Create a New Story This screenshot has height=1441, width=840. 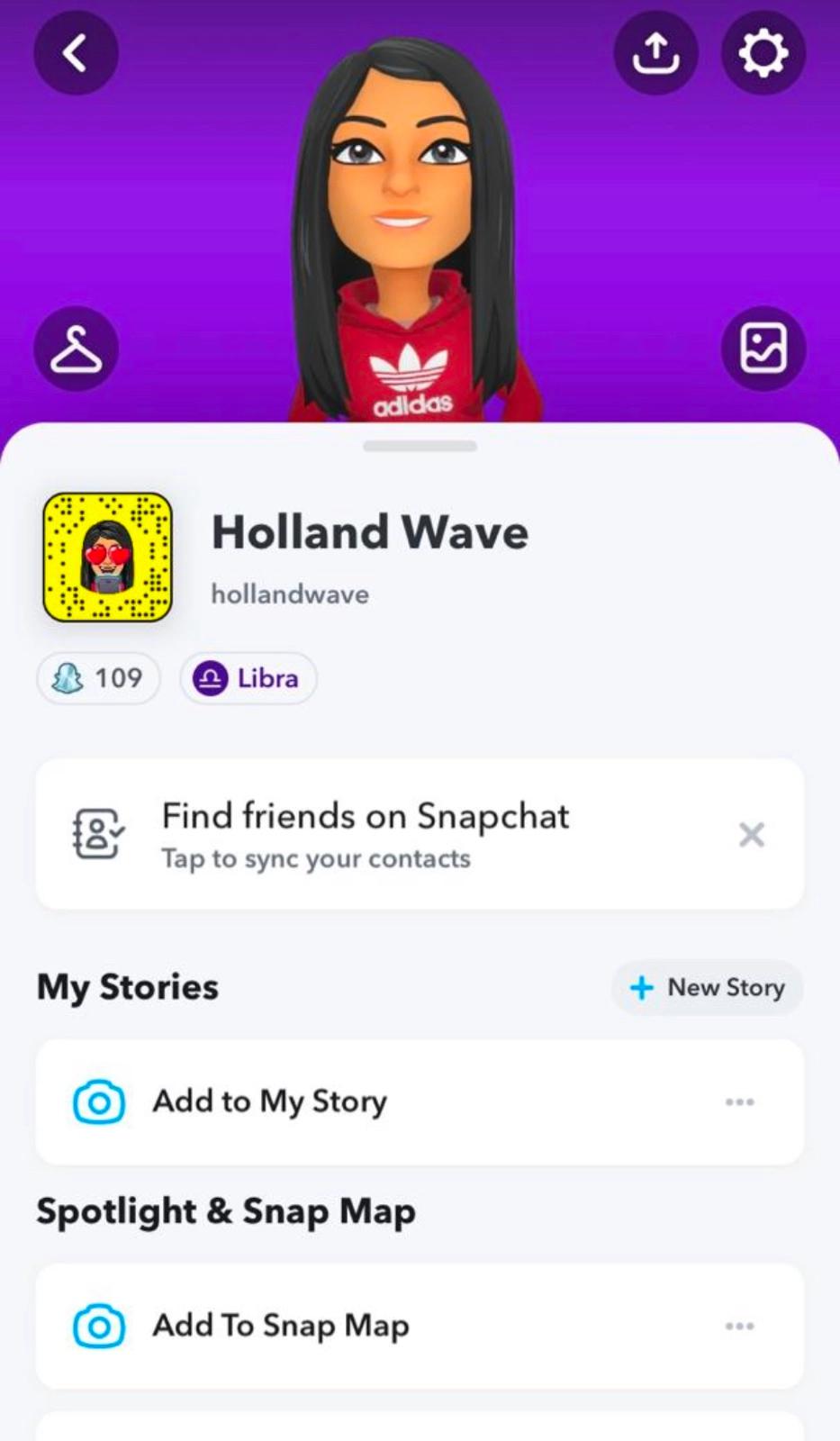[707, 988]
